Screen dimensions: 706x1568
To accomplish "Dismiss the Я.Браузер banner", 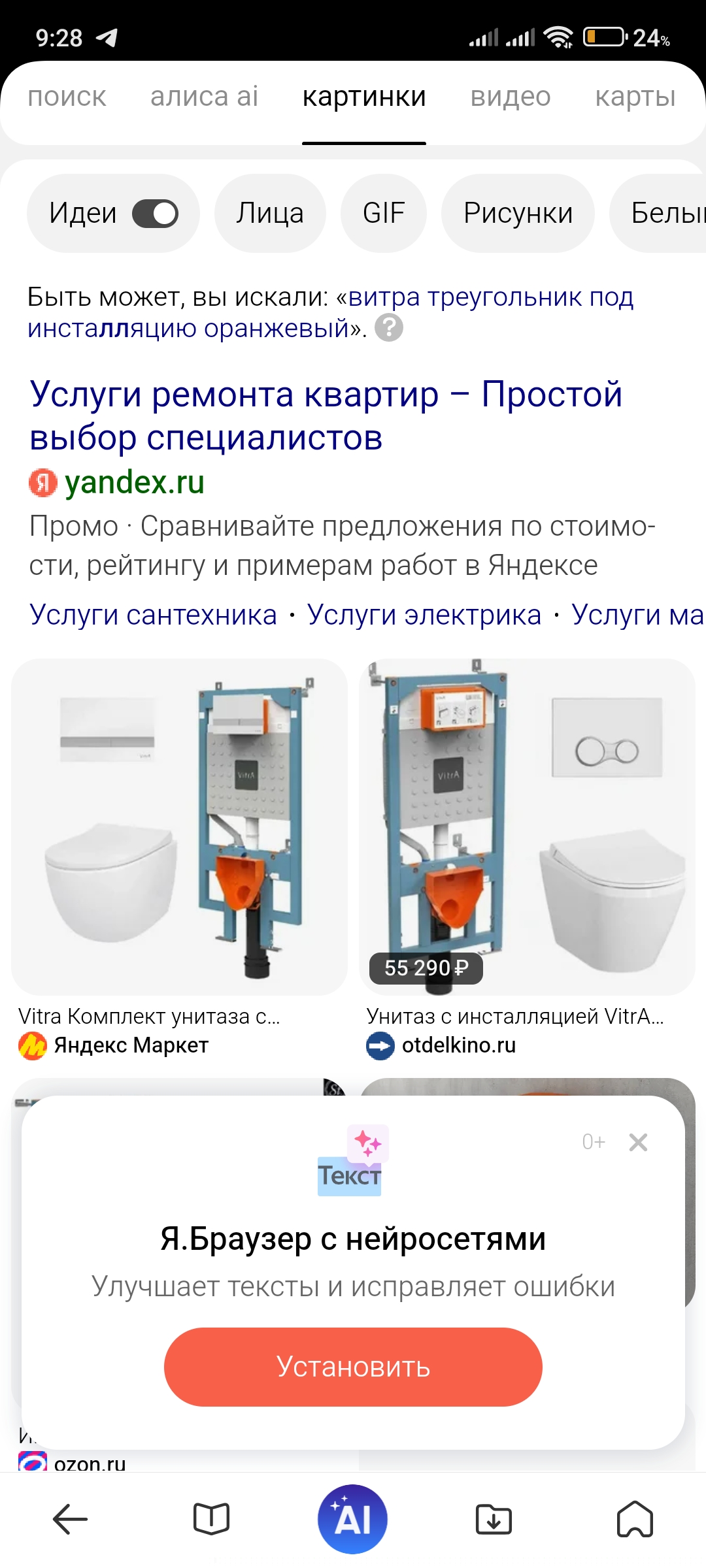I will tap(638, 1142).
